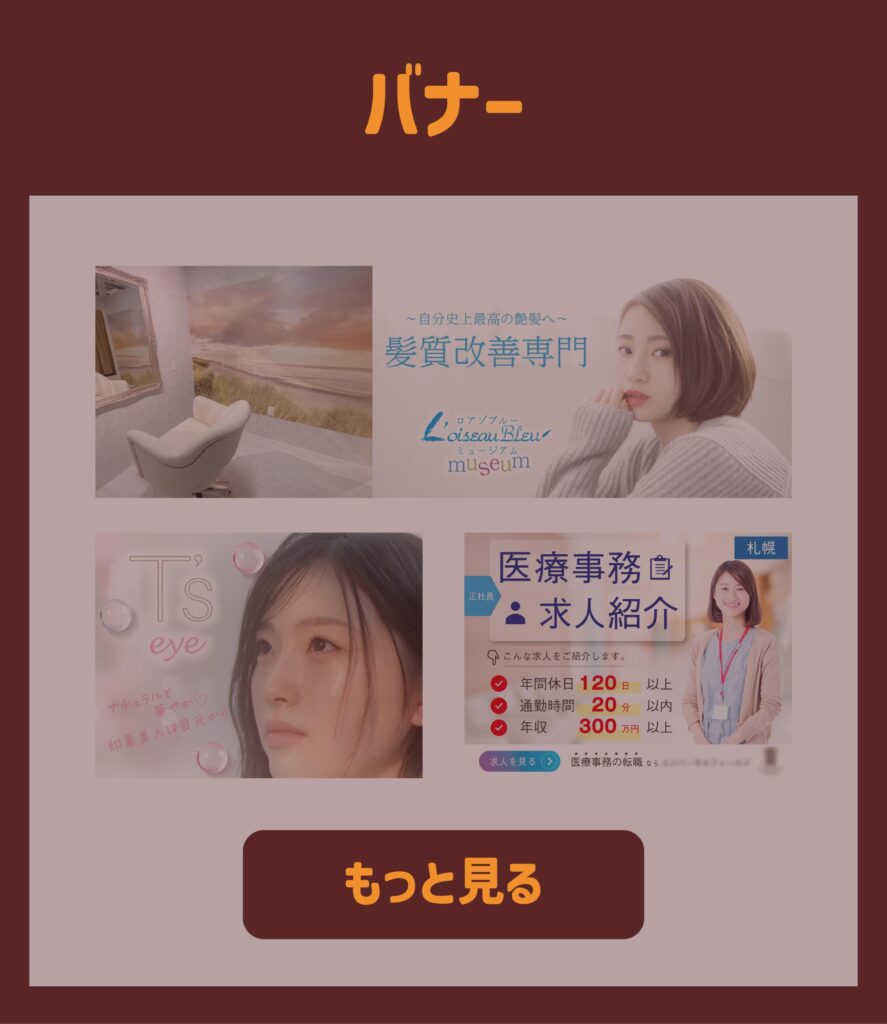Tap the もっと見る button

click(x=443, y=884)
